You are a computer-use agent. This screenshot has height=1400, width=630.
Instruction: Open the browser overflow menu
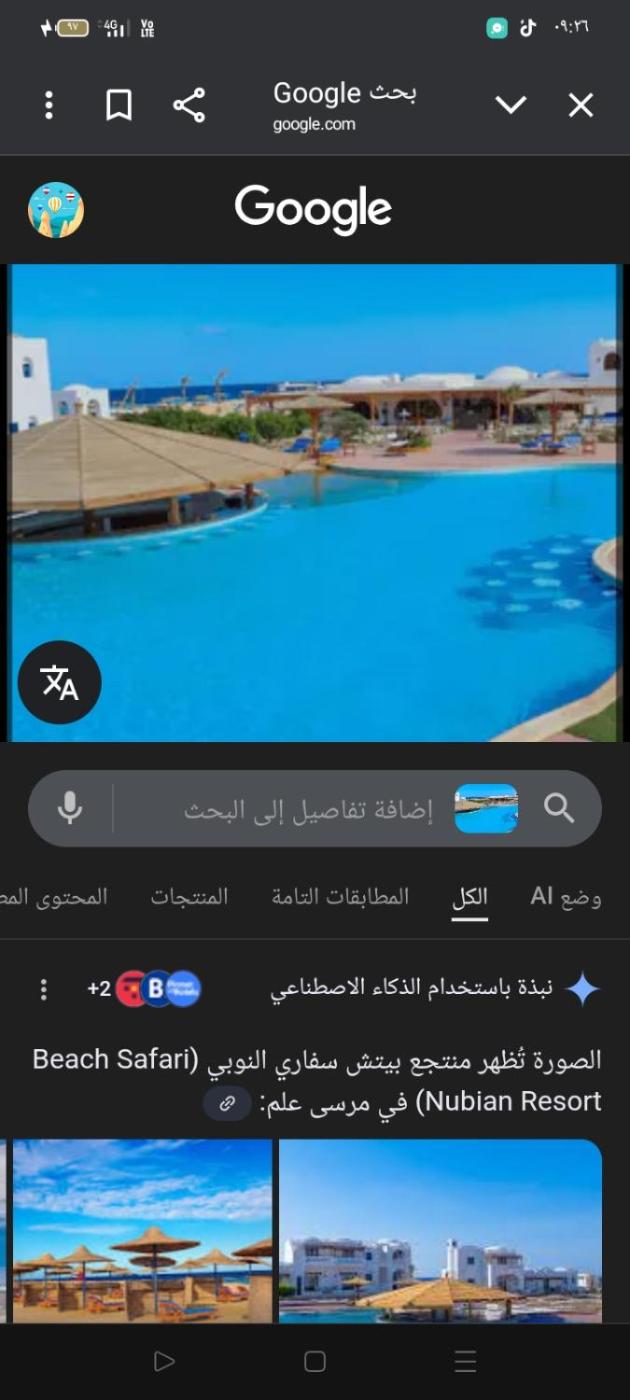click(49, 105)
